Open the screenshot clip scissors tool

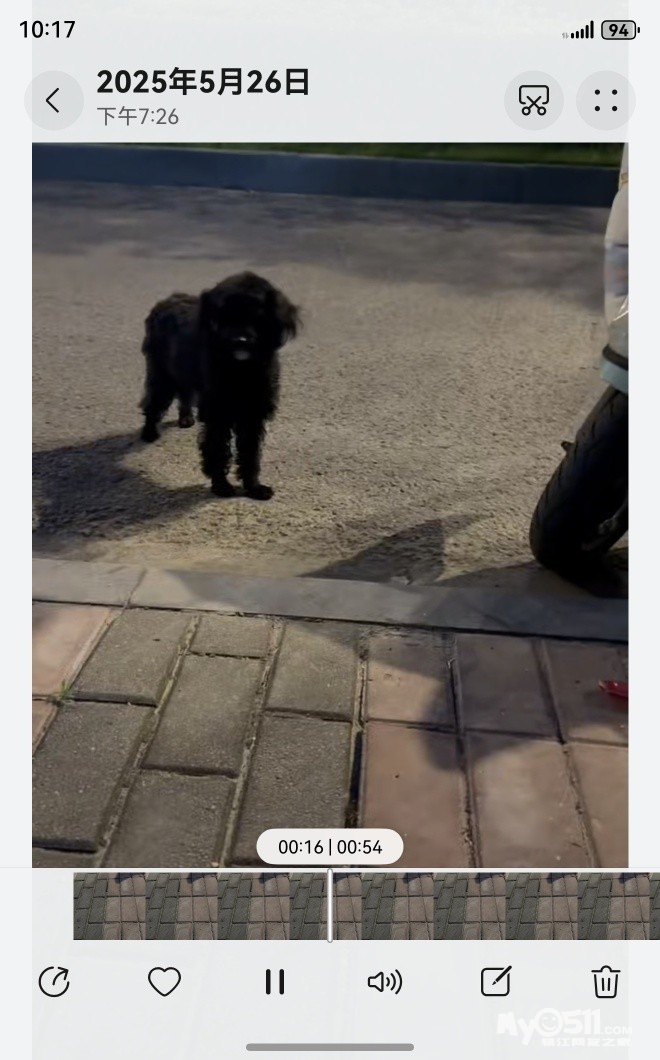click(534, 100)
